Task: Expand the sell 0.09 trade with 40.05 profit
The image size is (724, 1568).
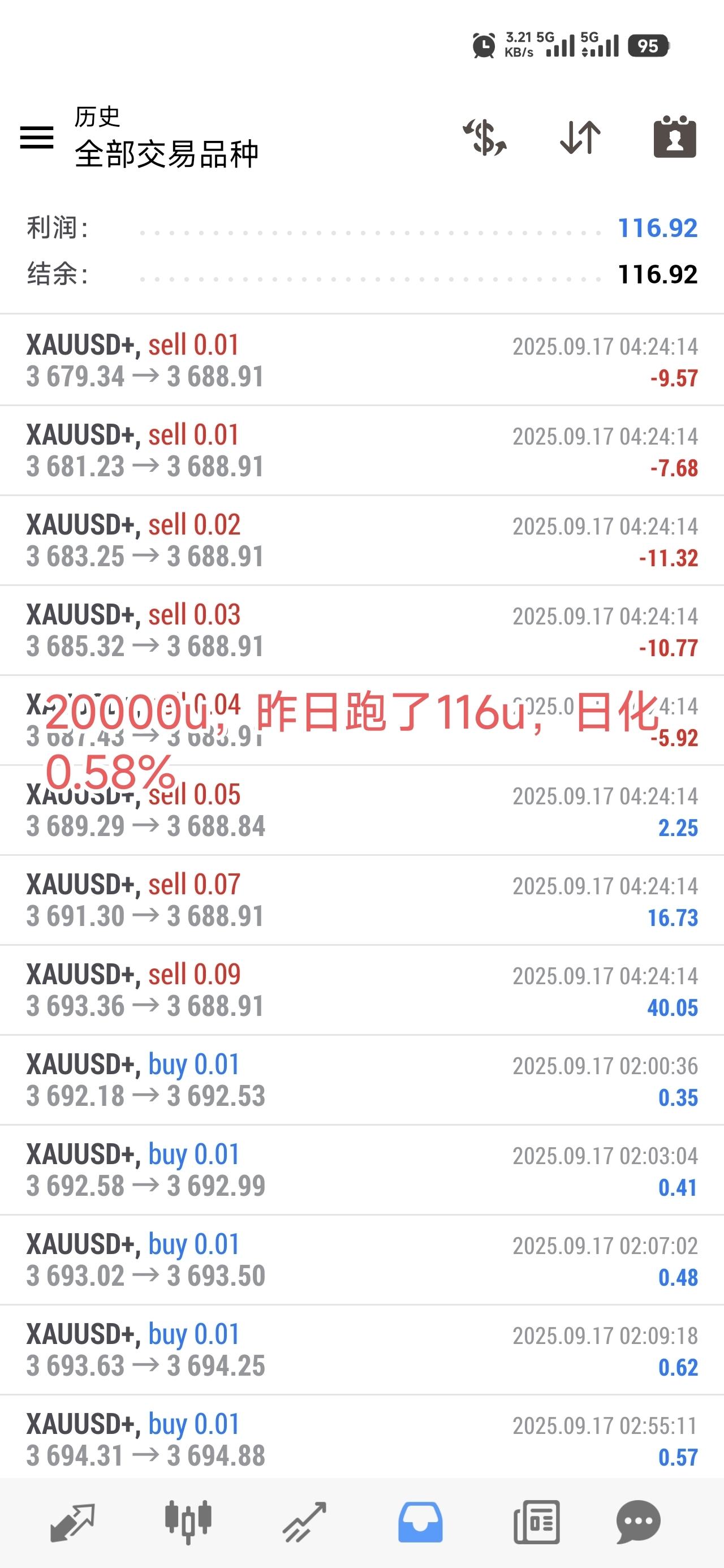Action: (x=361, y=990)
